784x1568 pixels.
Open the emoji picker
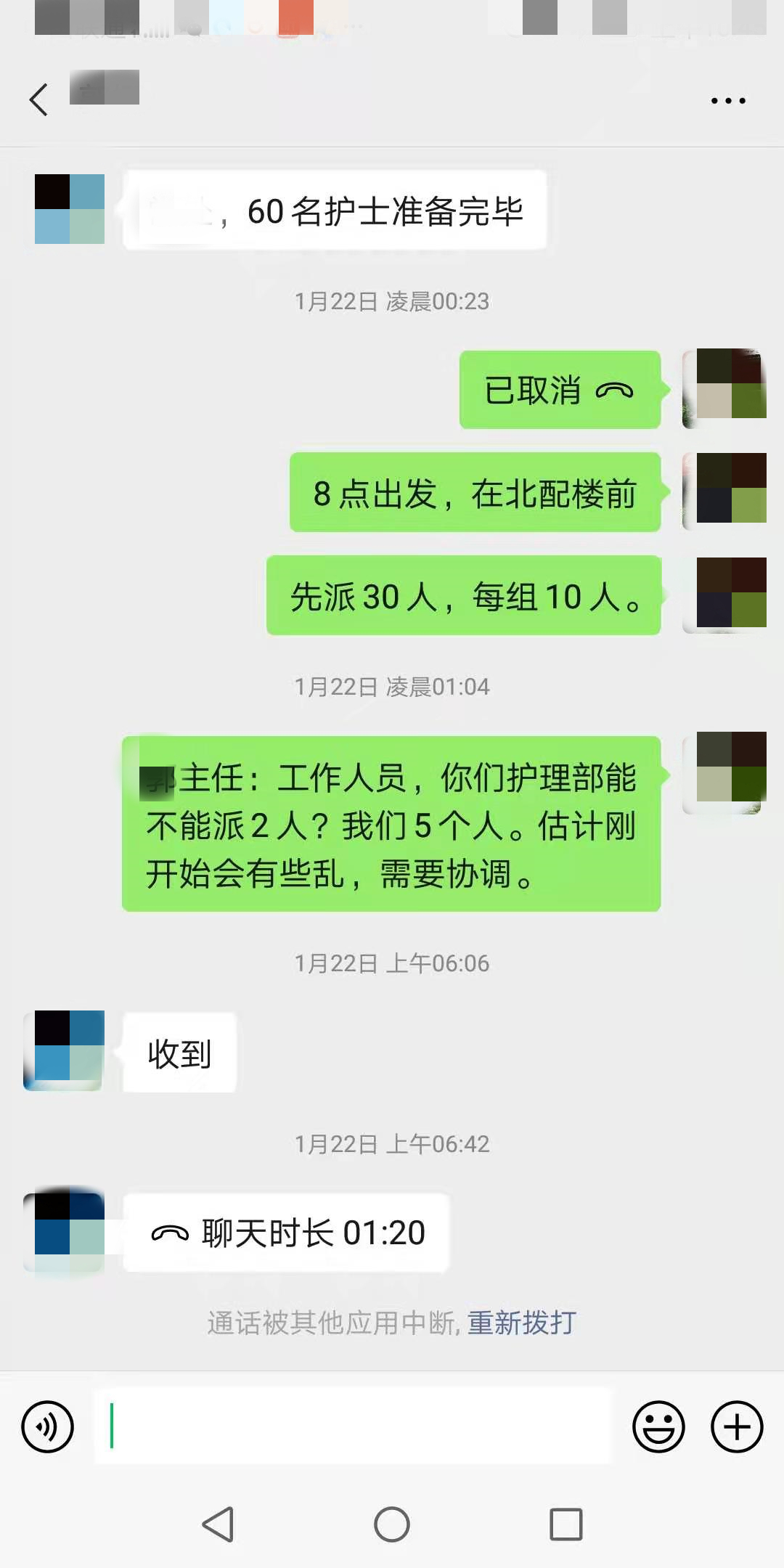[x=658, y=1427]
